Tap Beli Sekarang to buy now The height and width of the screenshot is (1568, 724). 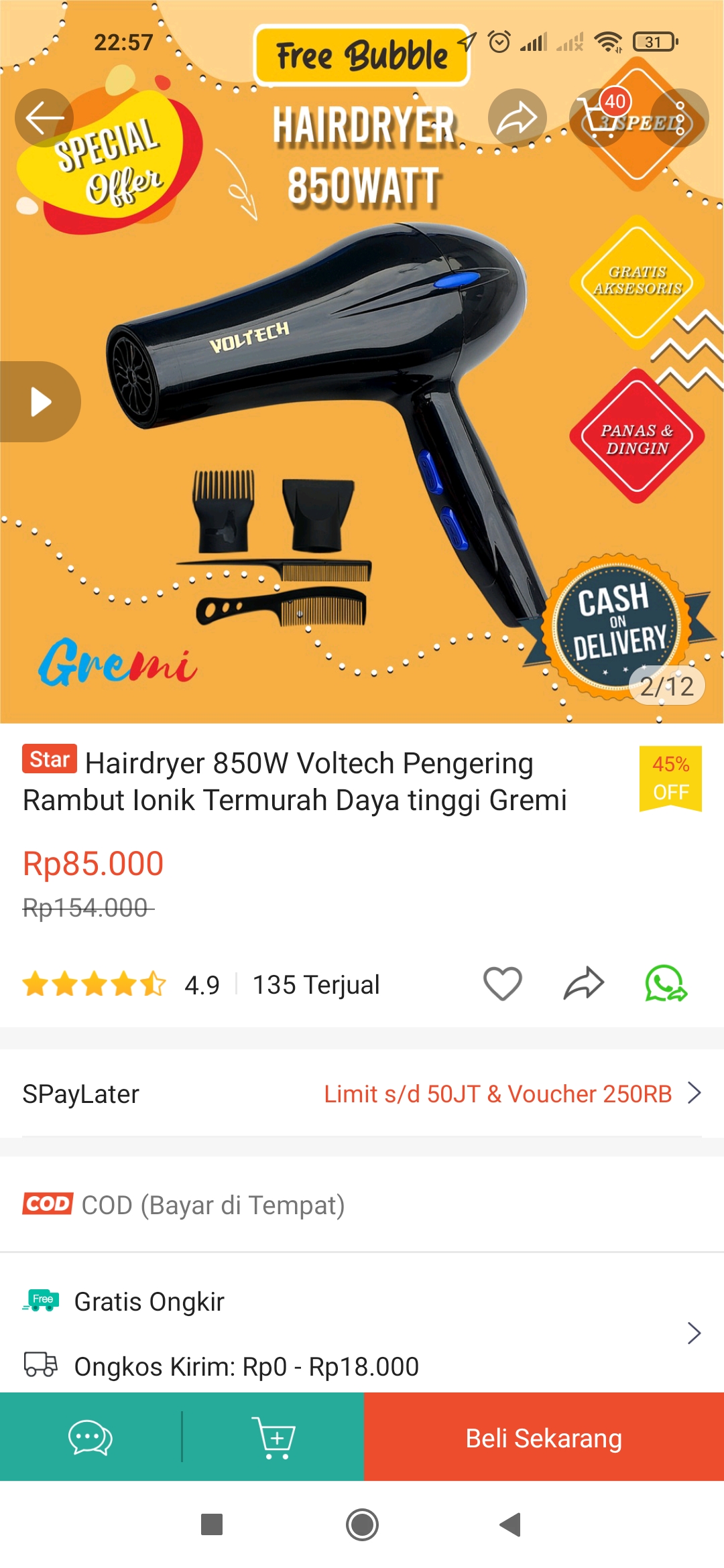click(544, 1438)
